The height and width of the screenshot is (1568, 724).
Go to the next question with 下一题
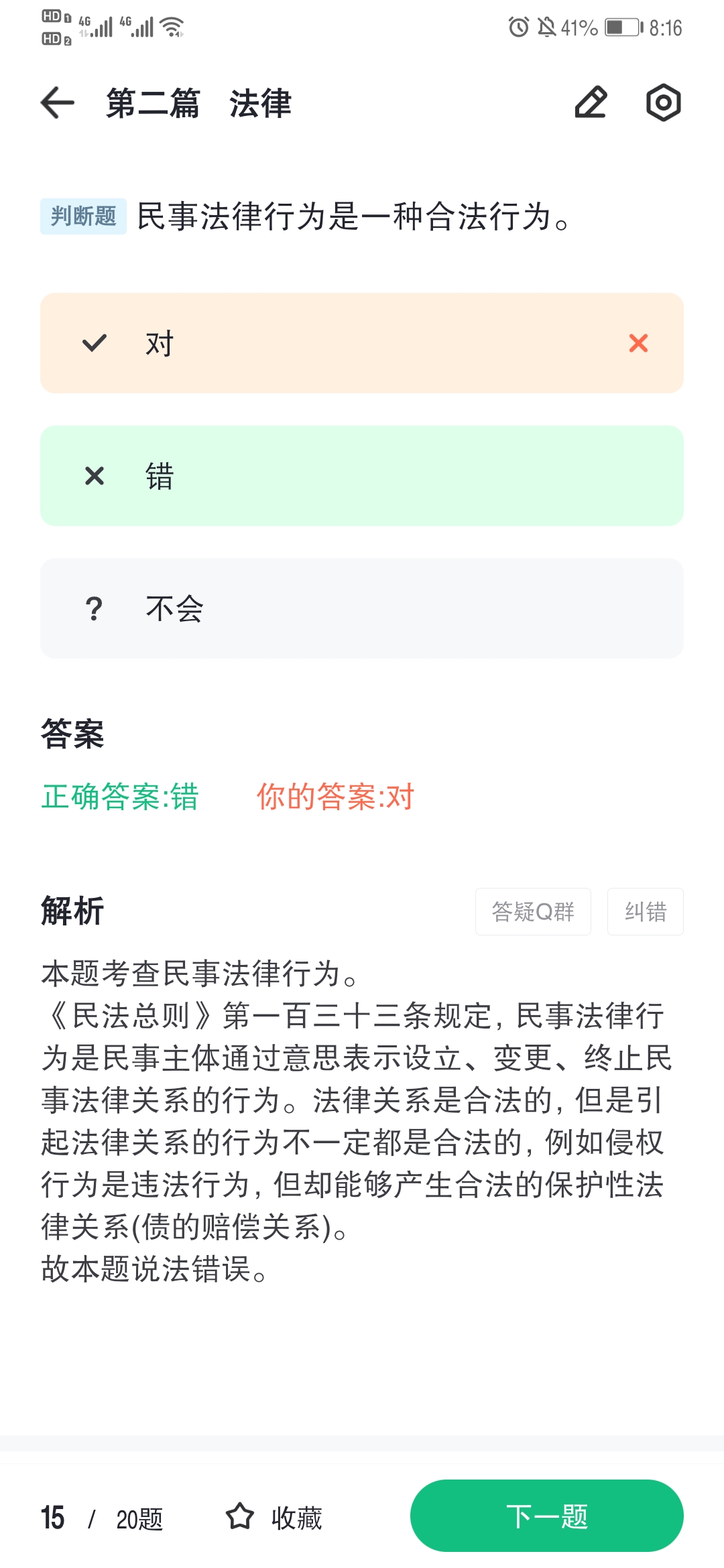(x=547, y=1516)
